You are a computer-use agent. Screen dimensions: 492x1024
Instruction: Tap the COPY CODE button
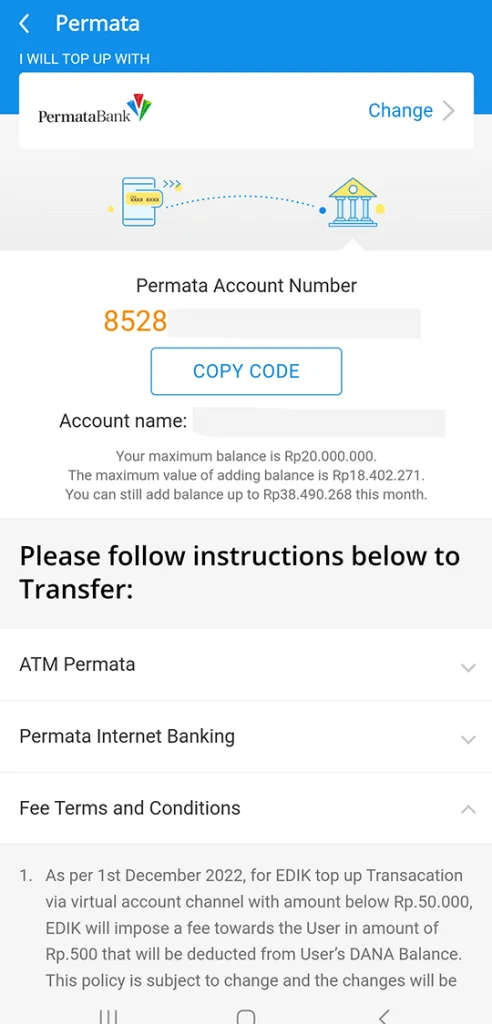coord(246,371)
